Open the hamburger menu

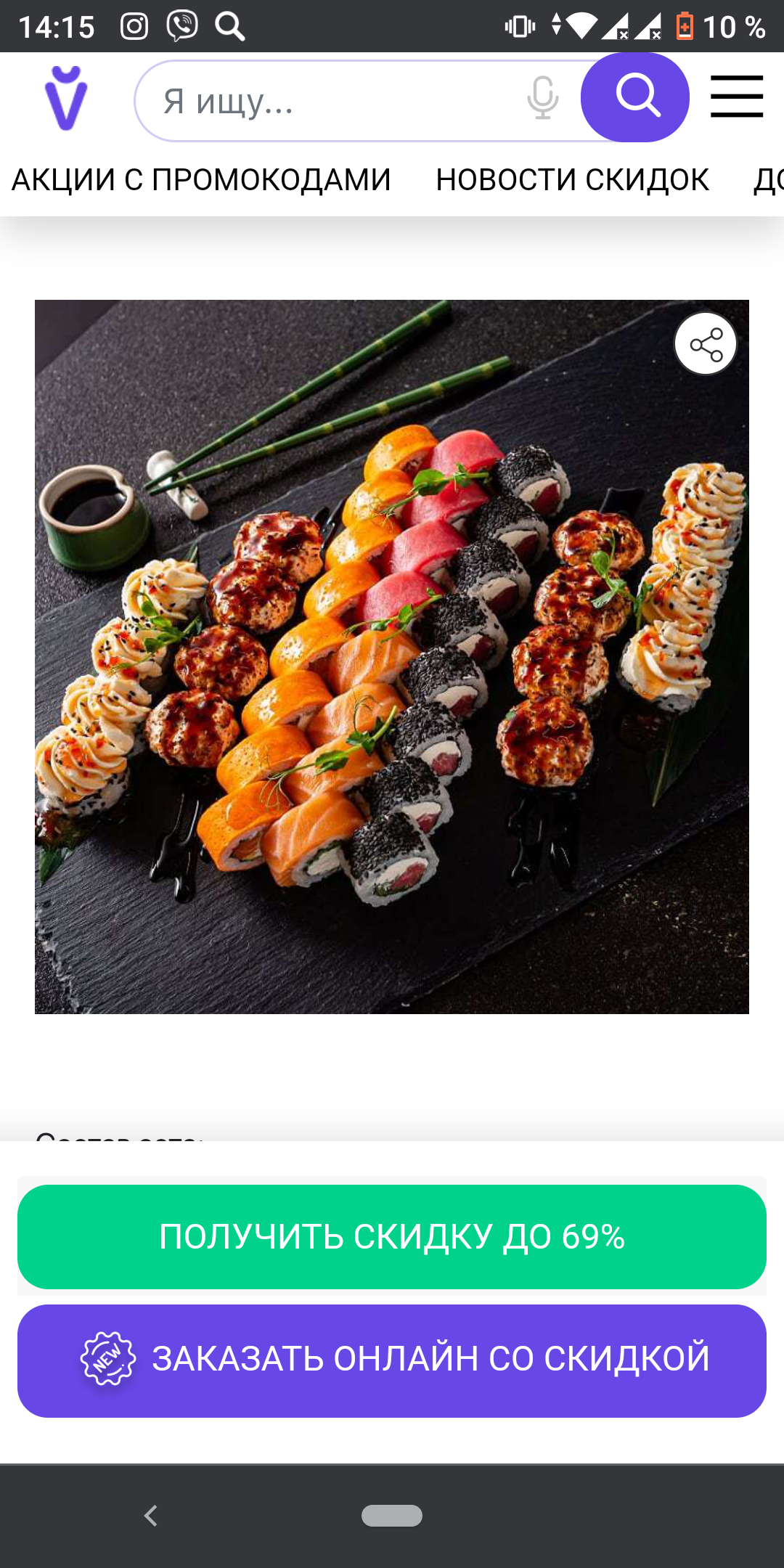click(736, 97)
